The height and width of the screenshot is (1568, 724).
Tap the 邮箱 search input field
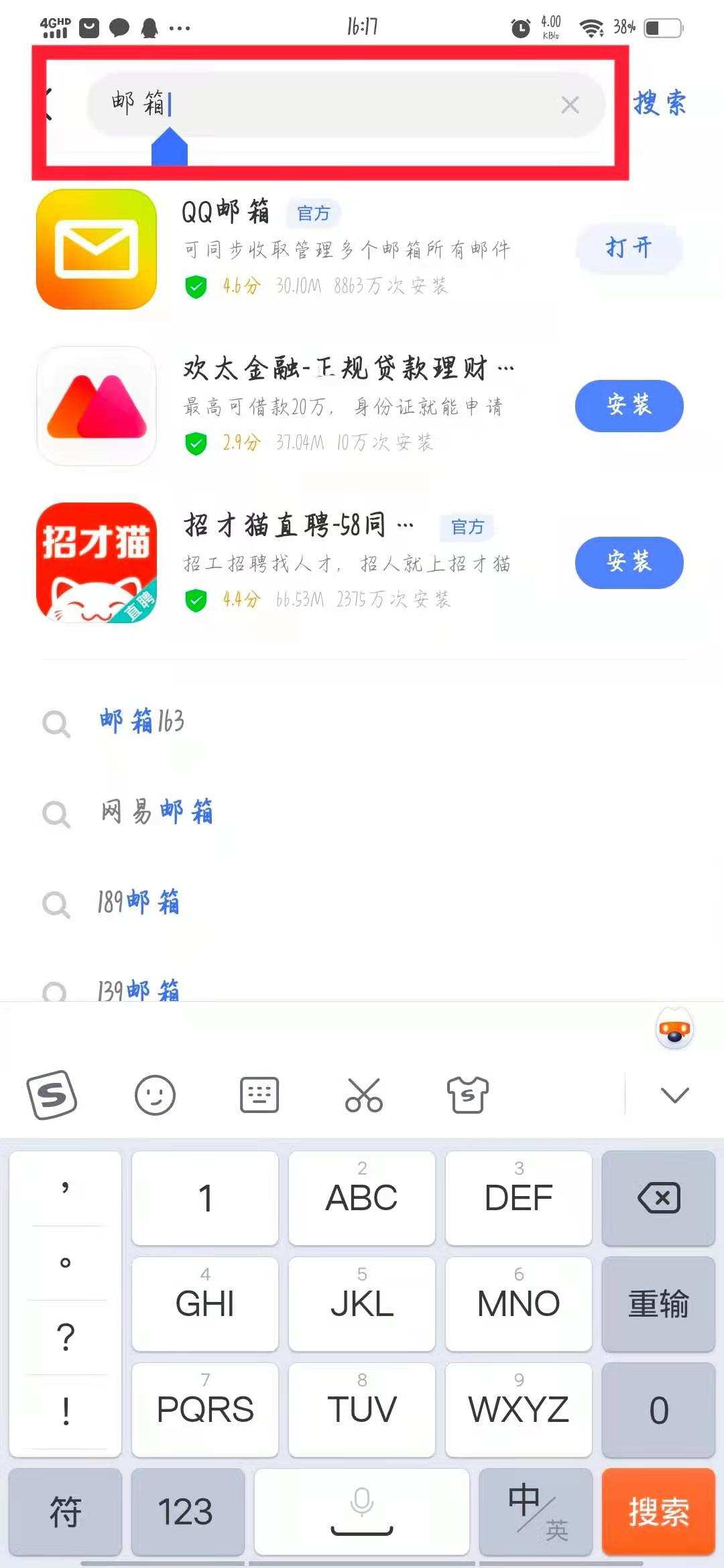(x=302, y=105)
